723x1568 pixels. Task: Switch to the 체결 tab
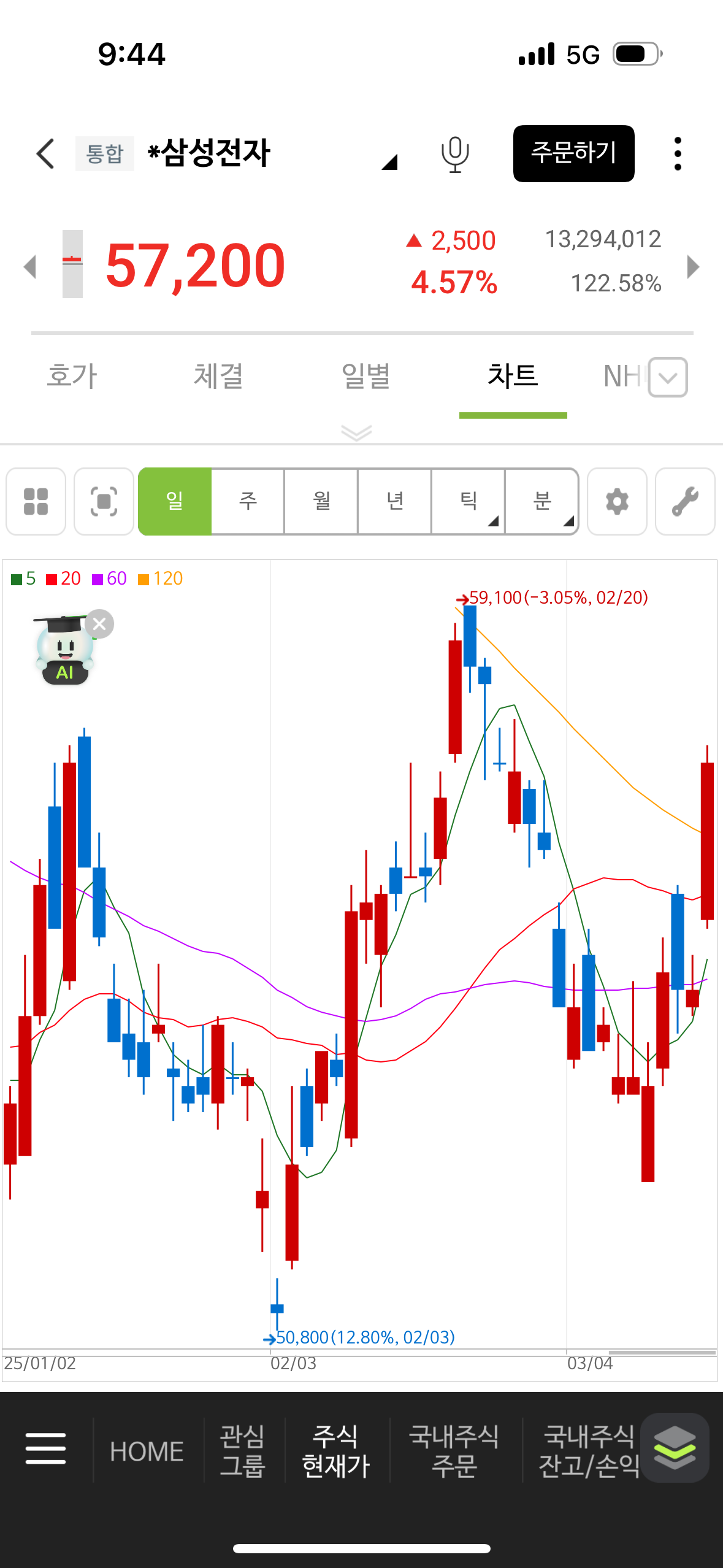click(x=219, y=376)
